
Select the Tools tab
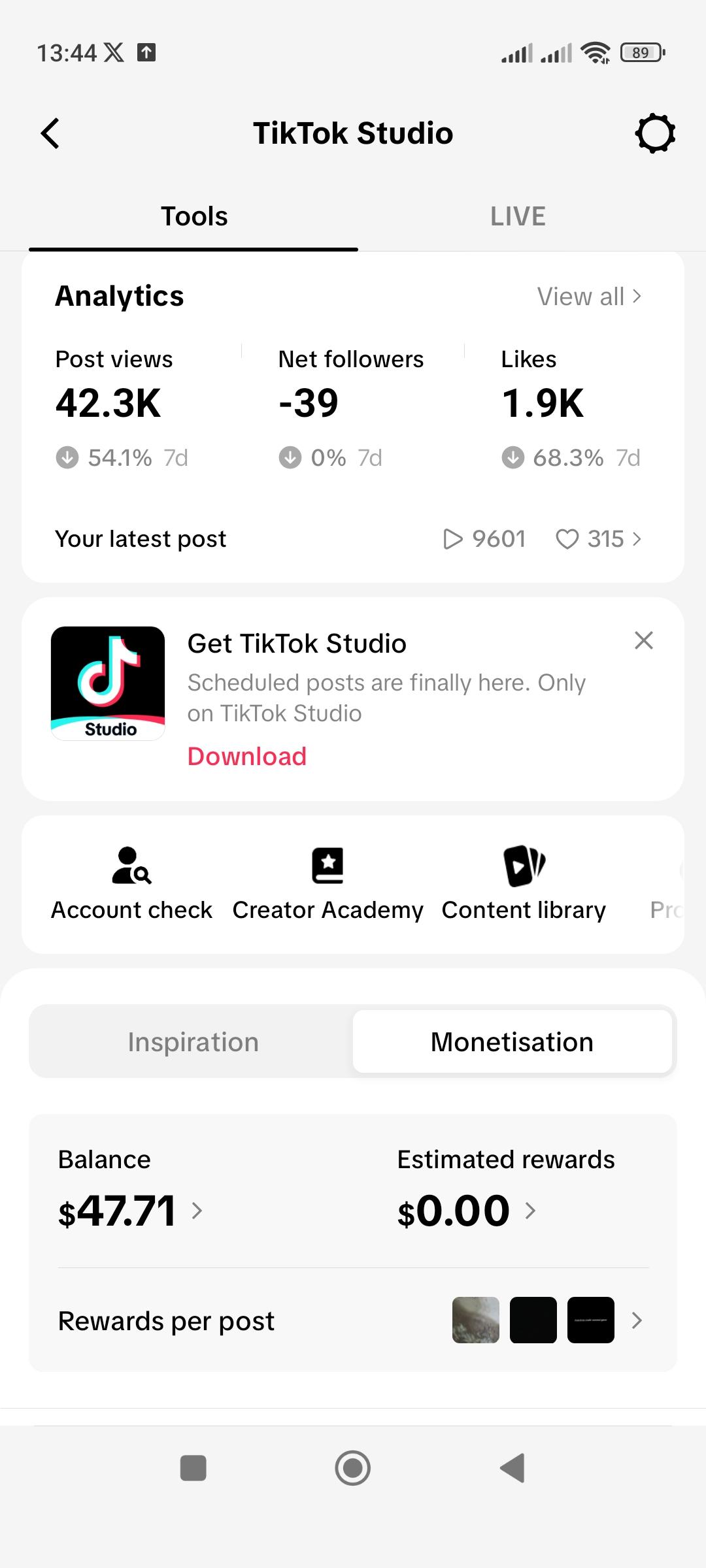194,217
